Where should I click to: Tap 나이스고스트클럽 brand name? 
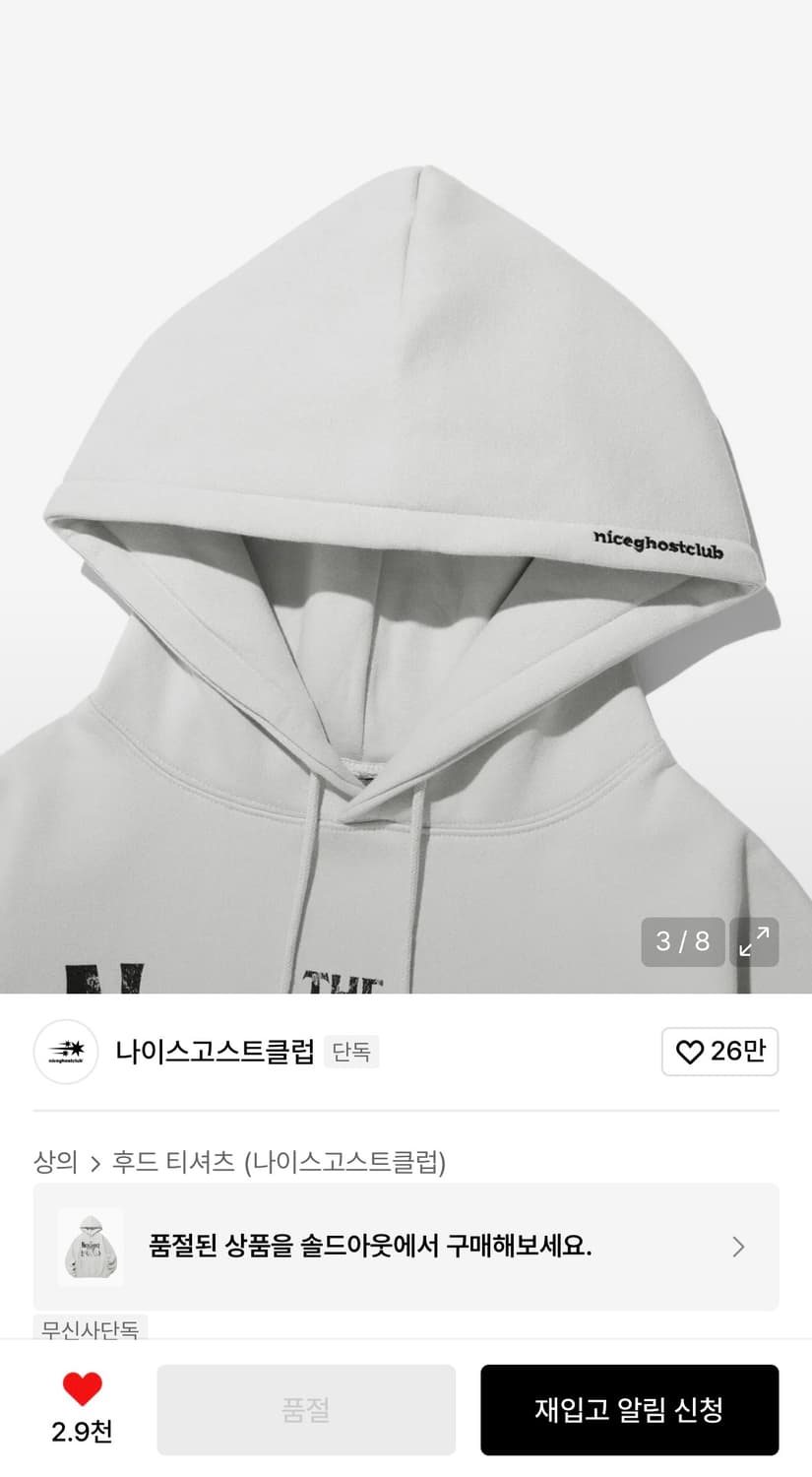216,1052
